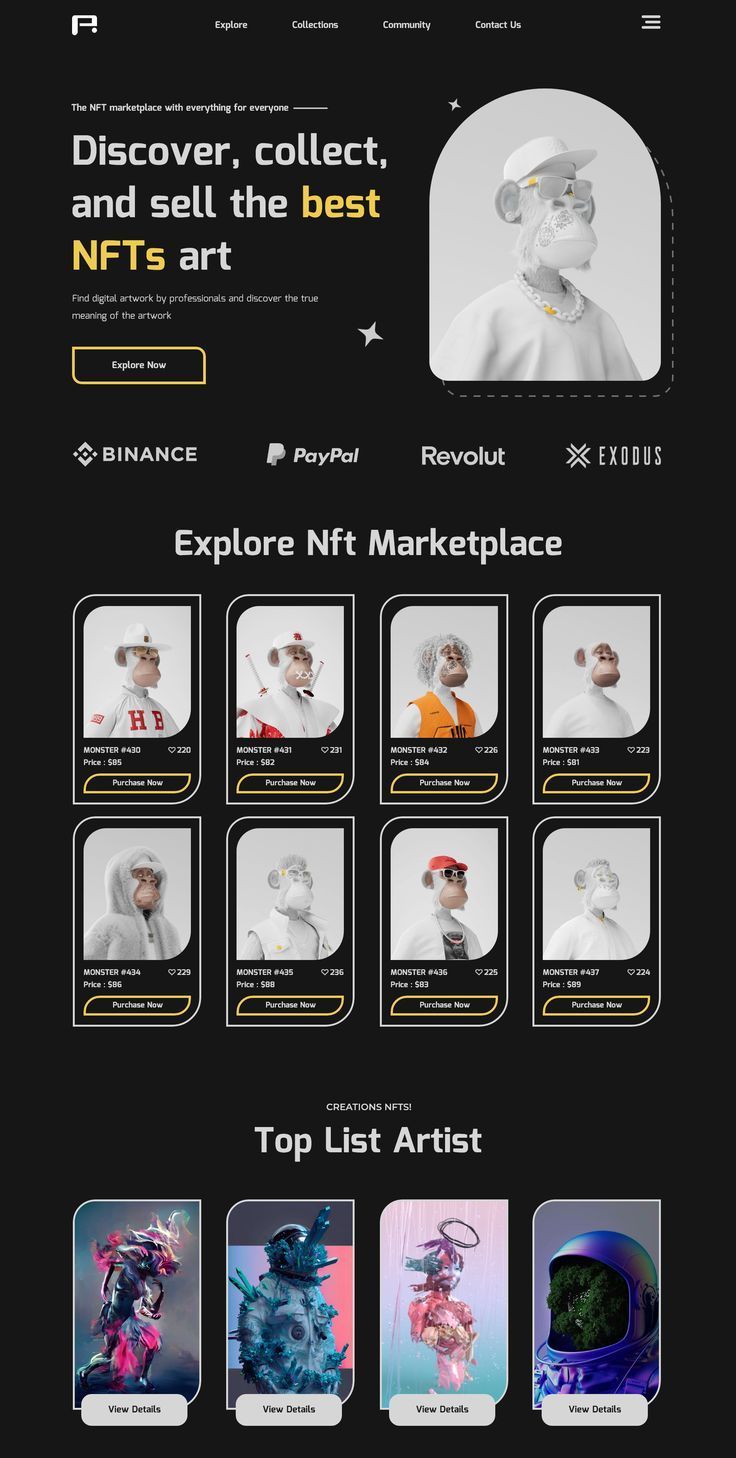Screen dimensions: 736x1458
Task: Buy Monster #435 now
Action: pos(290,1005)
